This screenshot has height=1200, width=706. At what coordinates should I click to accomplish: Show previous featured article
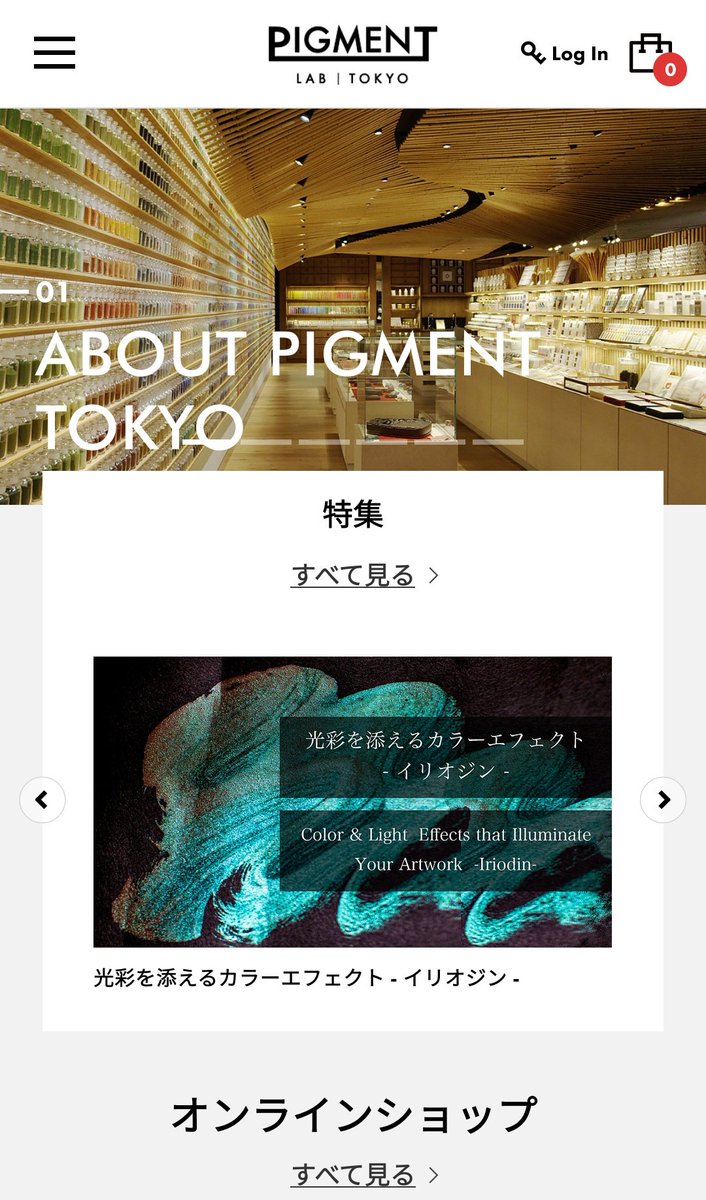click(42, 800)
